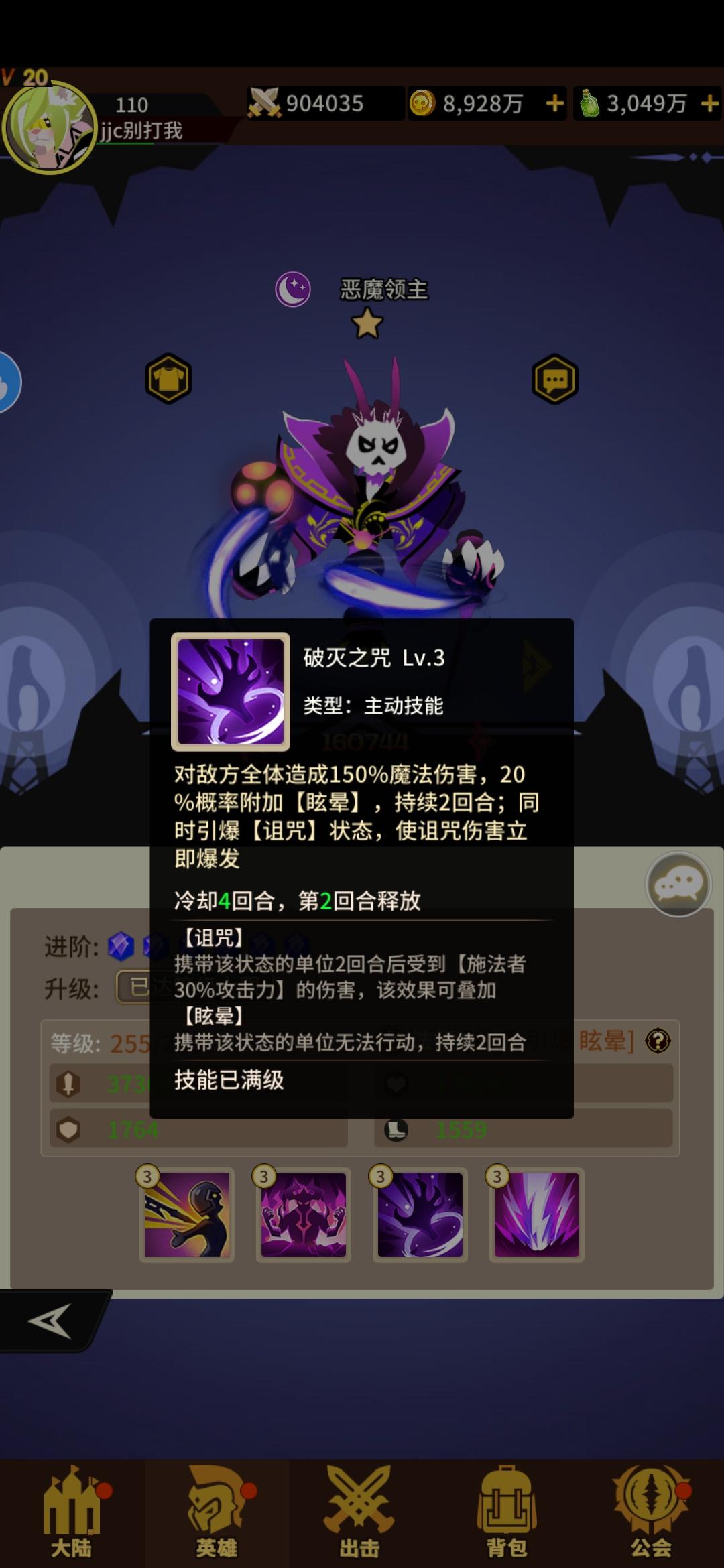The image size is (724, 1568).
Task: Select the second skill with the pink demon
Action: tap(304, 1215)
